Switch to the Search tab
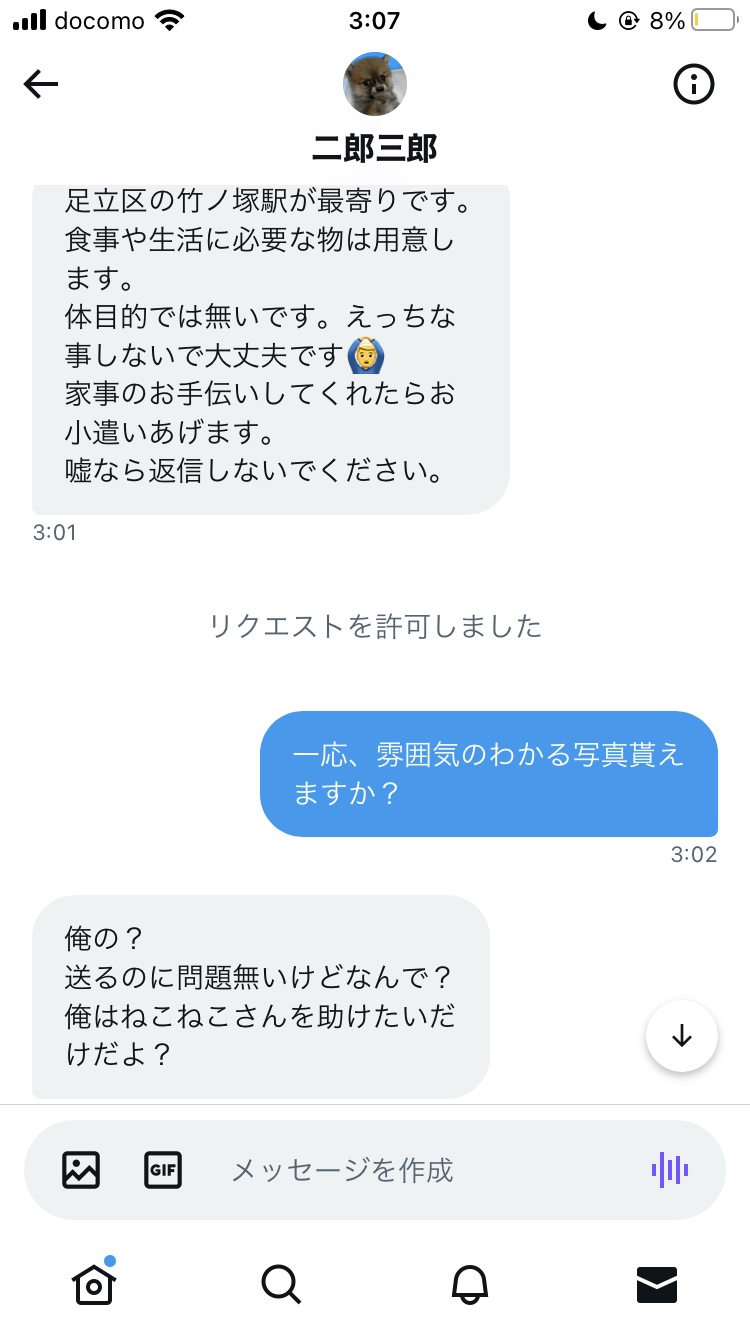750x1334 pixels. (281, 1283)
